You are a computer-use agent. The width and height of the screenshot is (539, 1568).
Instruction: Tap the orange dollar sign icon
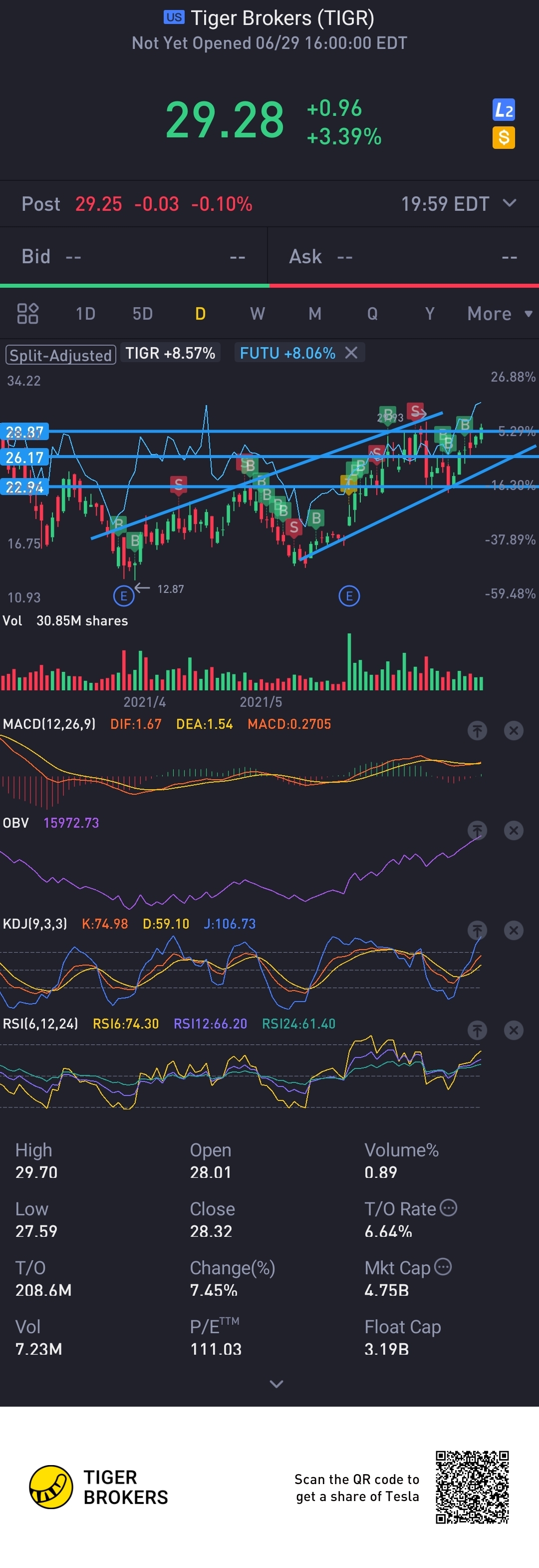click(503, 138)
